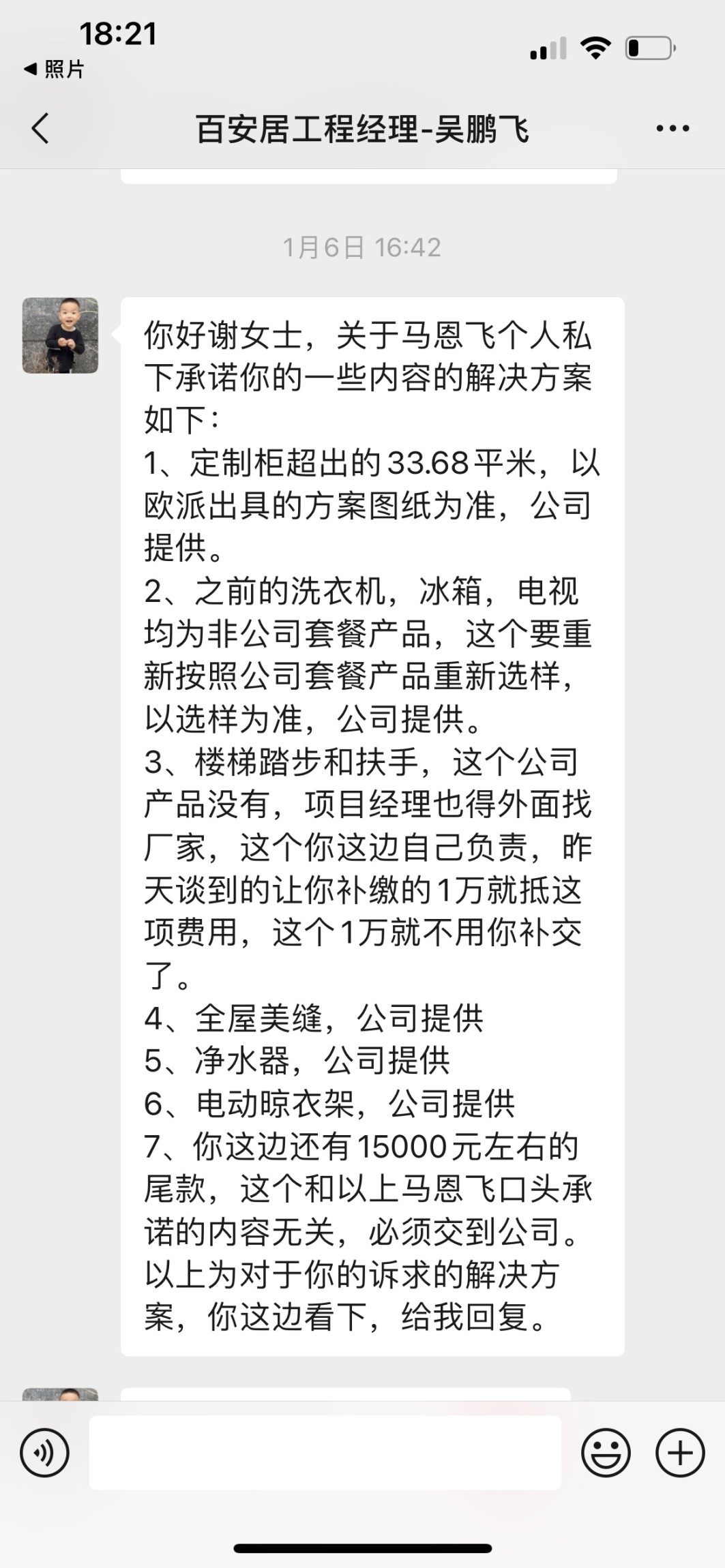Open 吴鹏飞's avatar next to the message
This screenshot has width=725, height=1568.
click(60, 335)
